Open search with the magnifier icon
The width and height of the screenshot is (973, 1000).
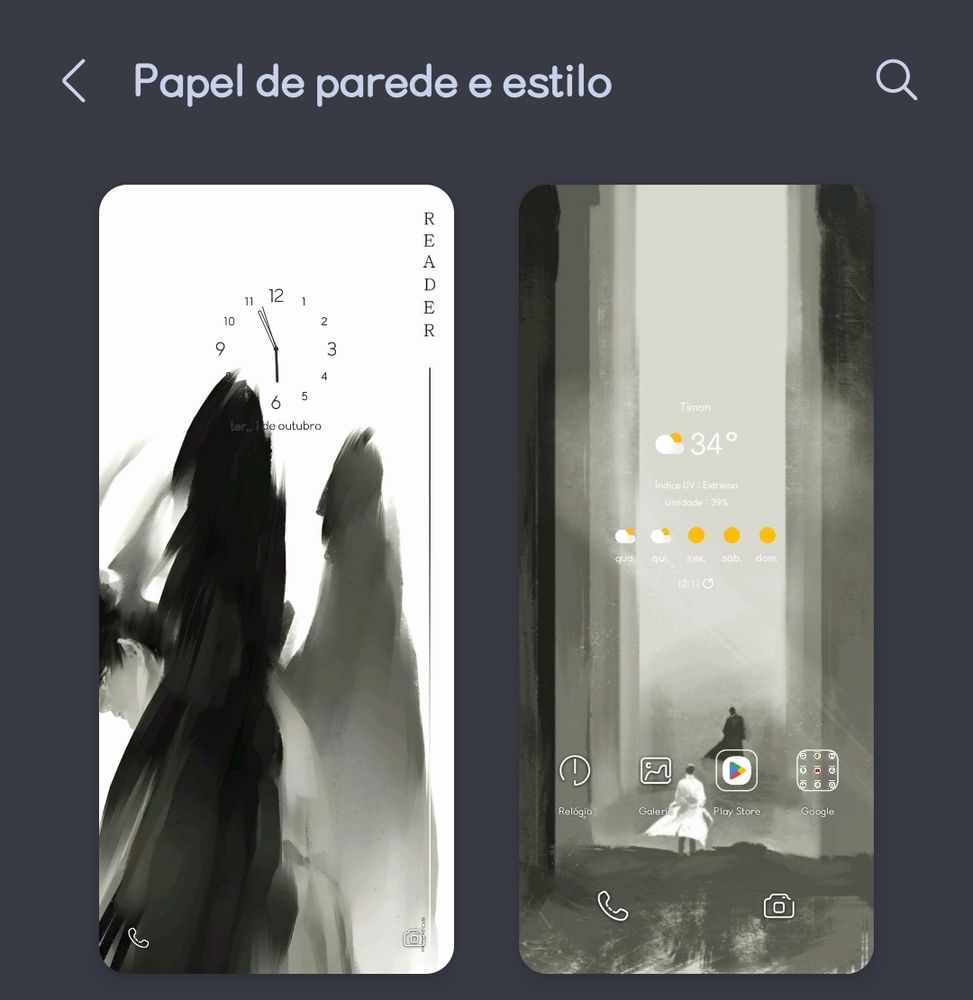[x=894, y=80]
